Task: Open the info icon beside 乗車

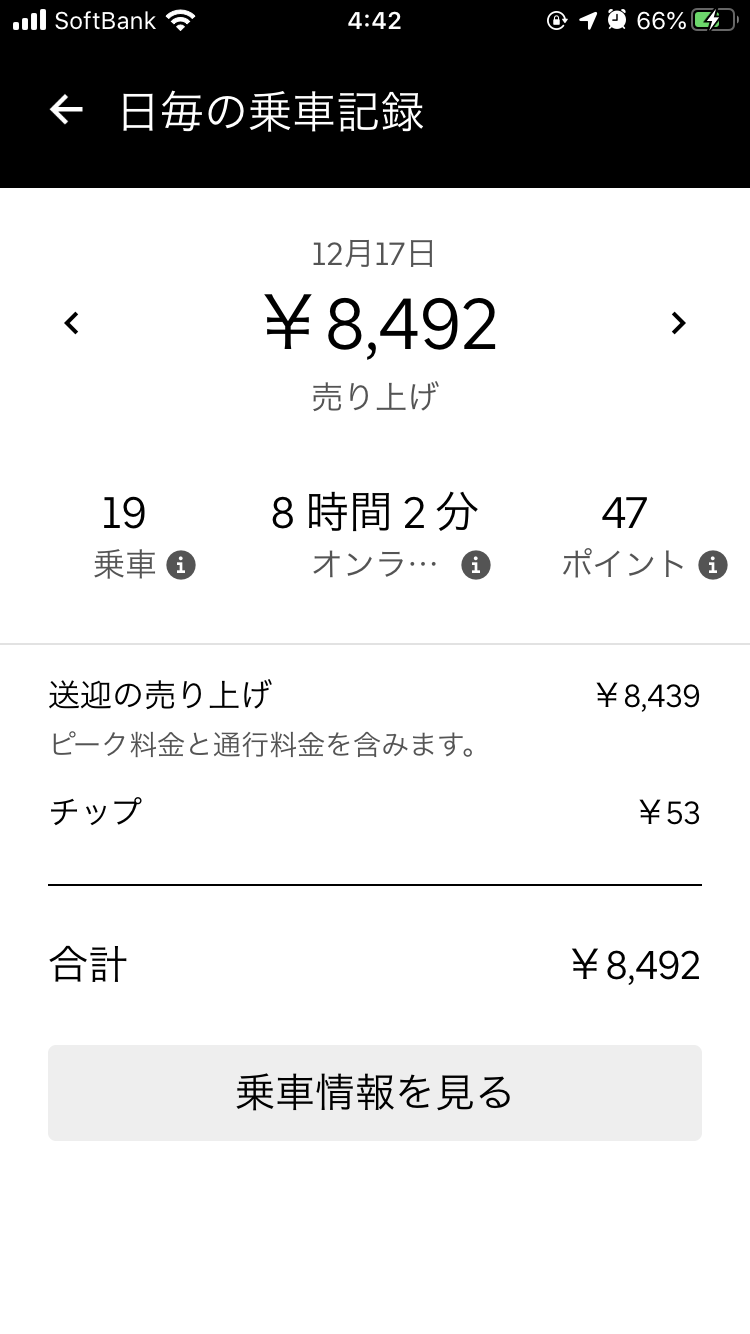Action: point(181,565)
